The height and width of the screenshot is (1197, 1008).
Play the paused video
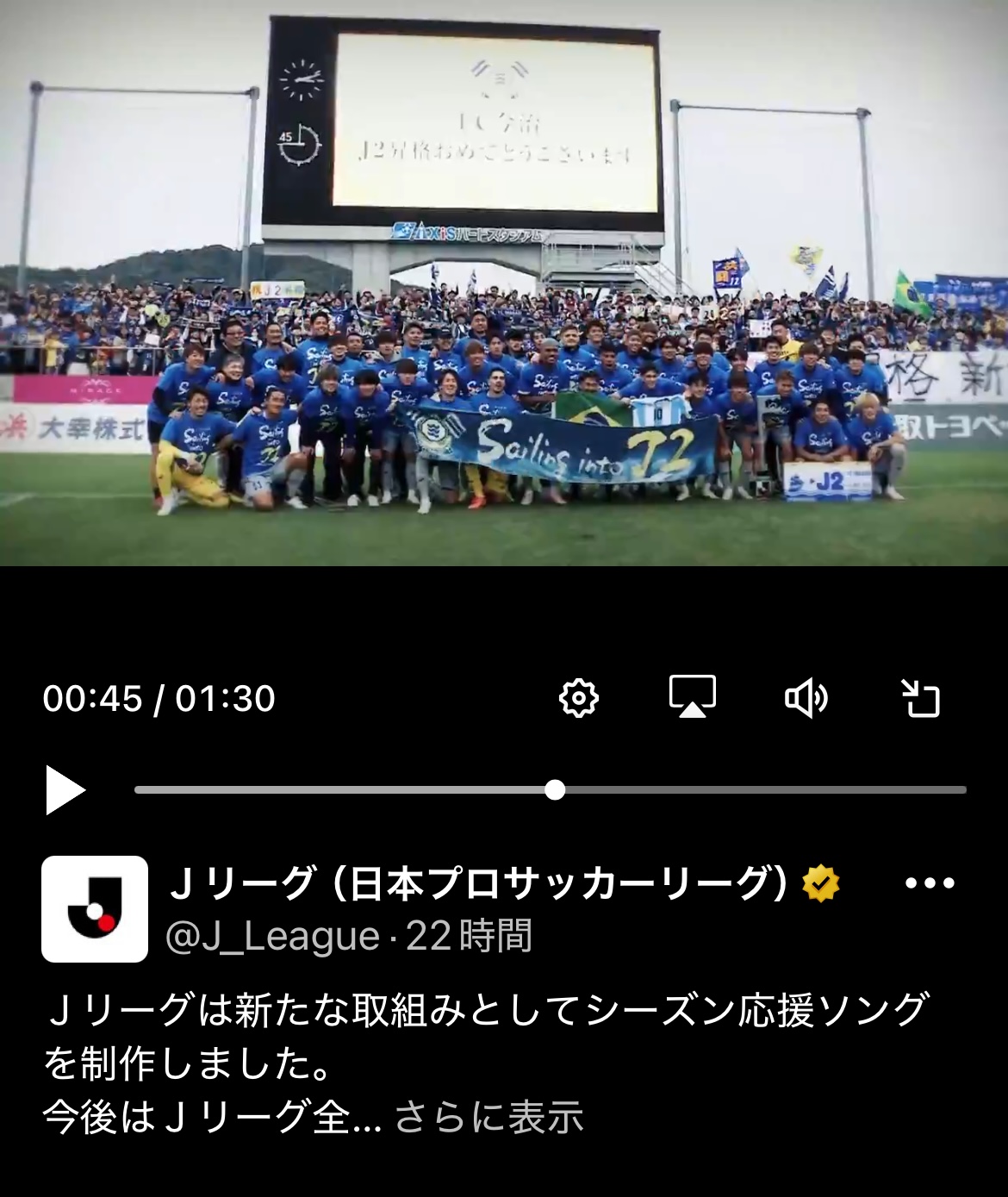pos(65,789)
